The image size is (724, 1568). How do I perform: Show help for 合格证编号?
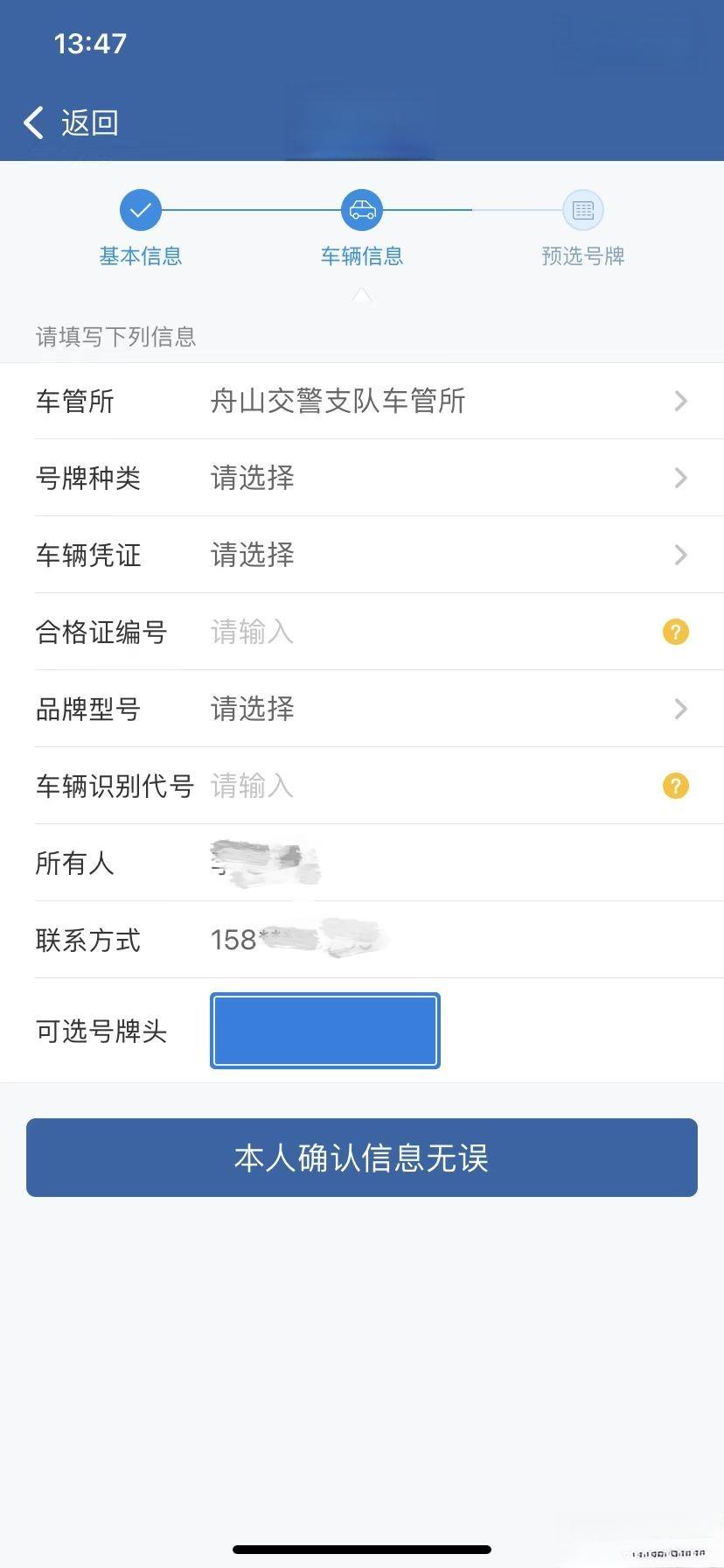point(675,632)
